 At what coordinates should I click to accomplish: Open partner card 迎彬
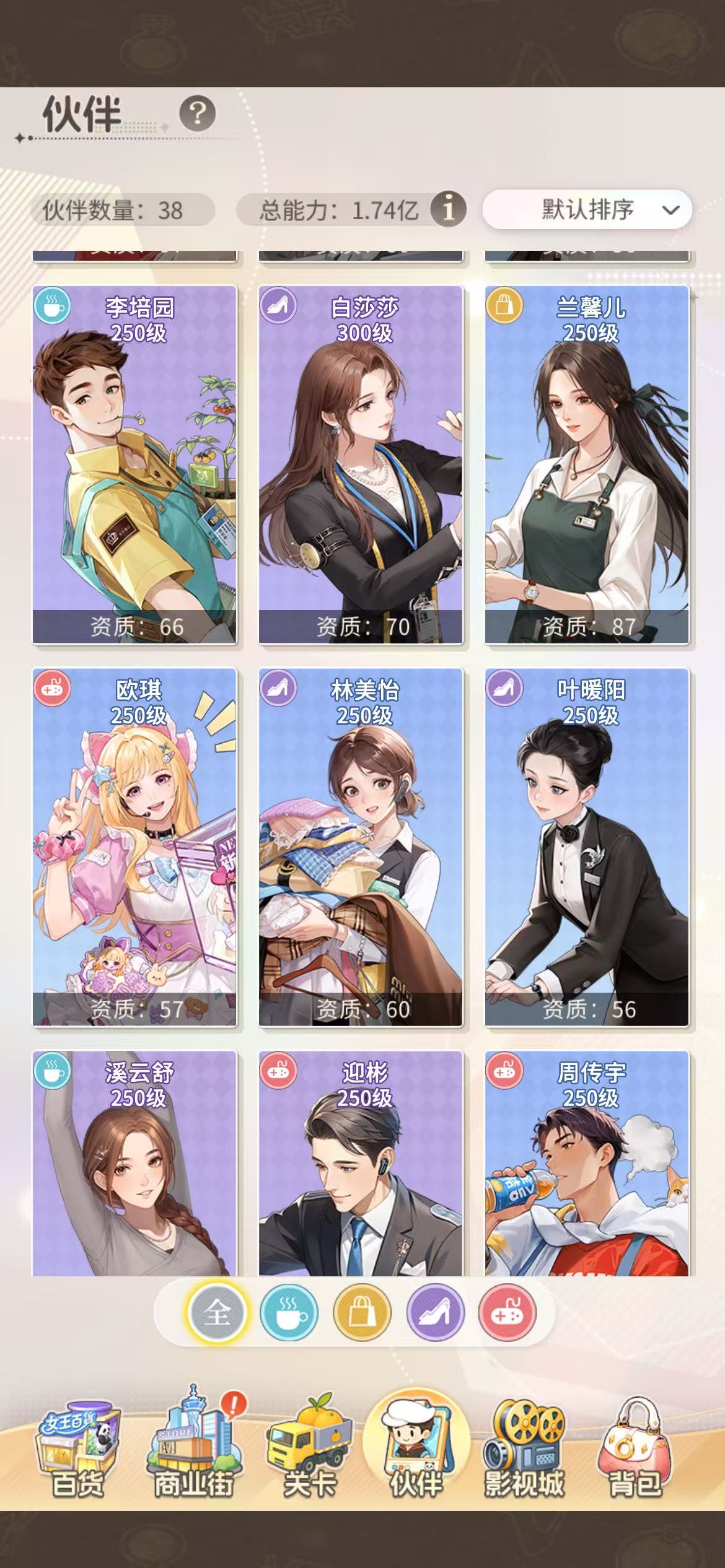pos(361,1164)
